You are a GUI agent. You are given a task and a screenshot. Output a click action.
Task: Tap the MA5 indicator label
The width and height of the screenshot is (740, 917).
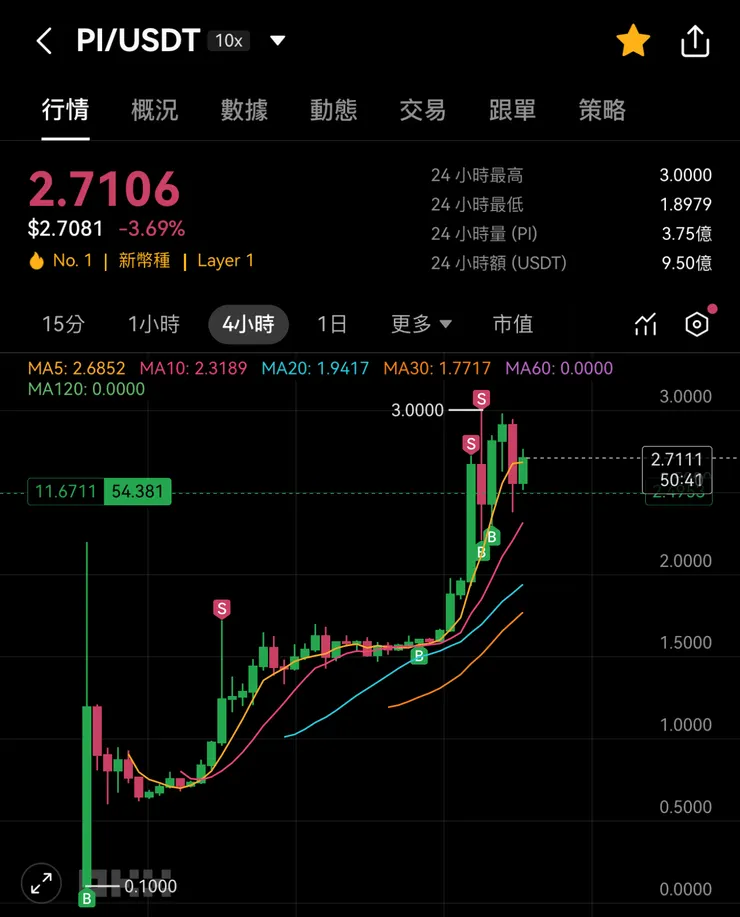pyautogui.click(x=61, y=368)
